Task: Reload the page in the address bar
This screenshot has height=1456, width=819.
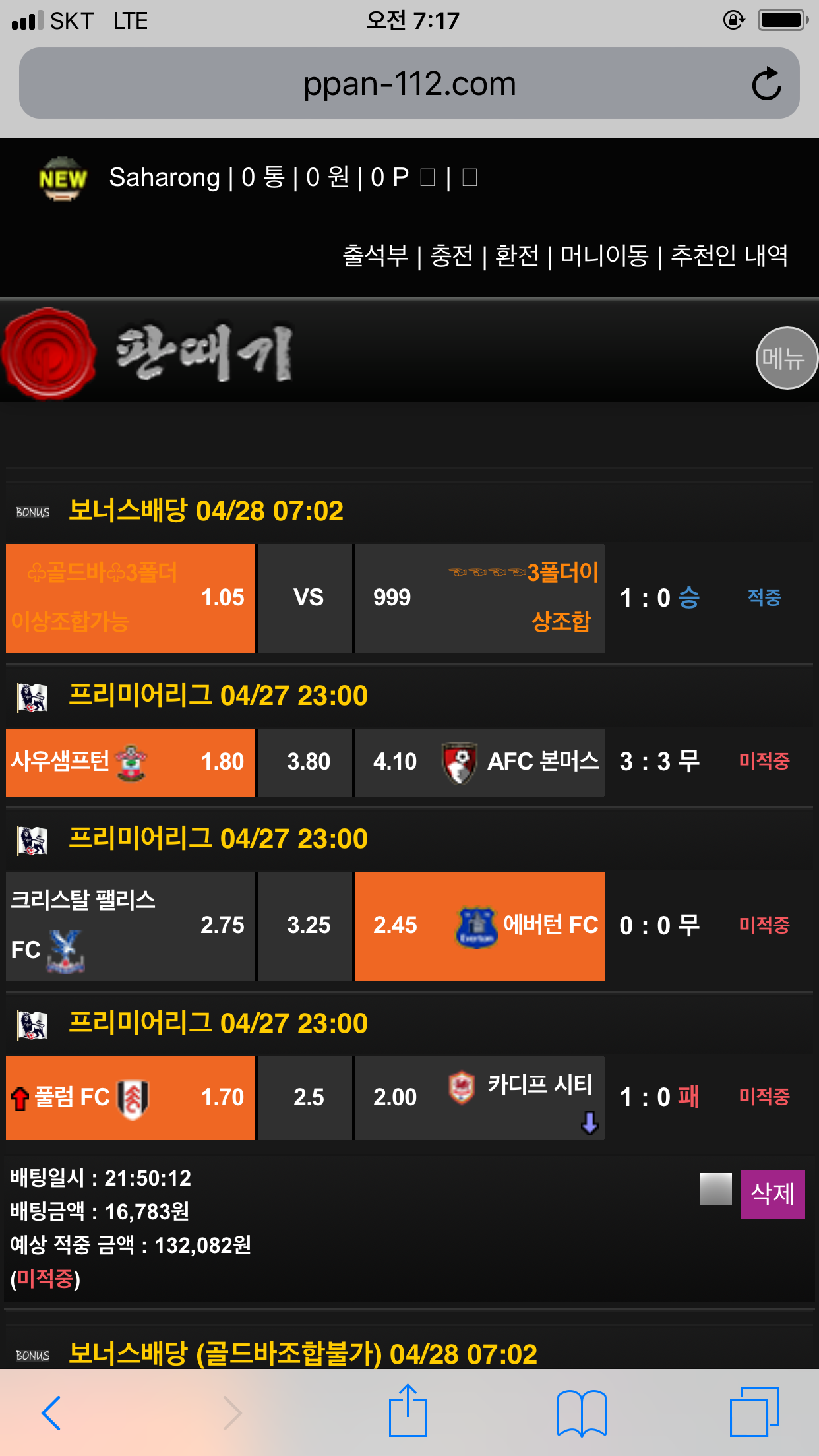Action: tap(766, 84)
